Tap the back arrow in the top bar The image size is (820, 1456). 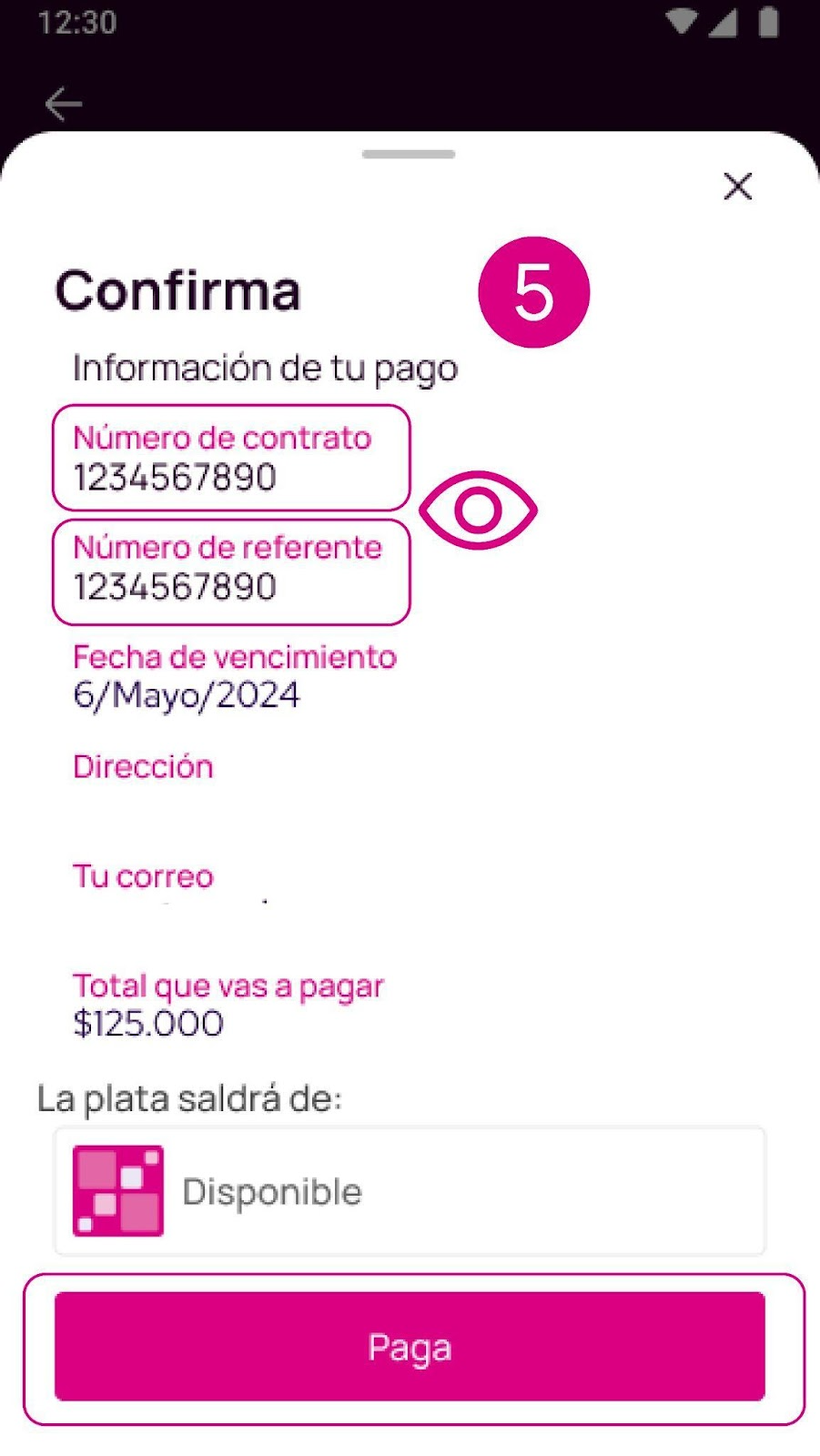(64, 103)
